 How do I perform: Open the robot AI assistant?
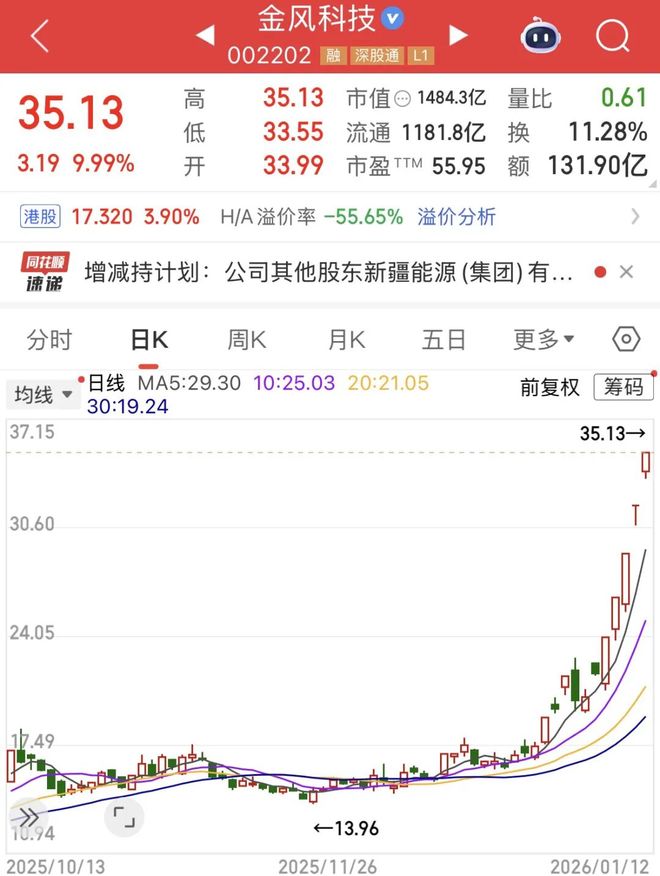click(x=541, y=37)
